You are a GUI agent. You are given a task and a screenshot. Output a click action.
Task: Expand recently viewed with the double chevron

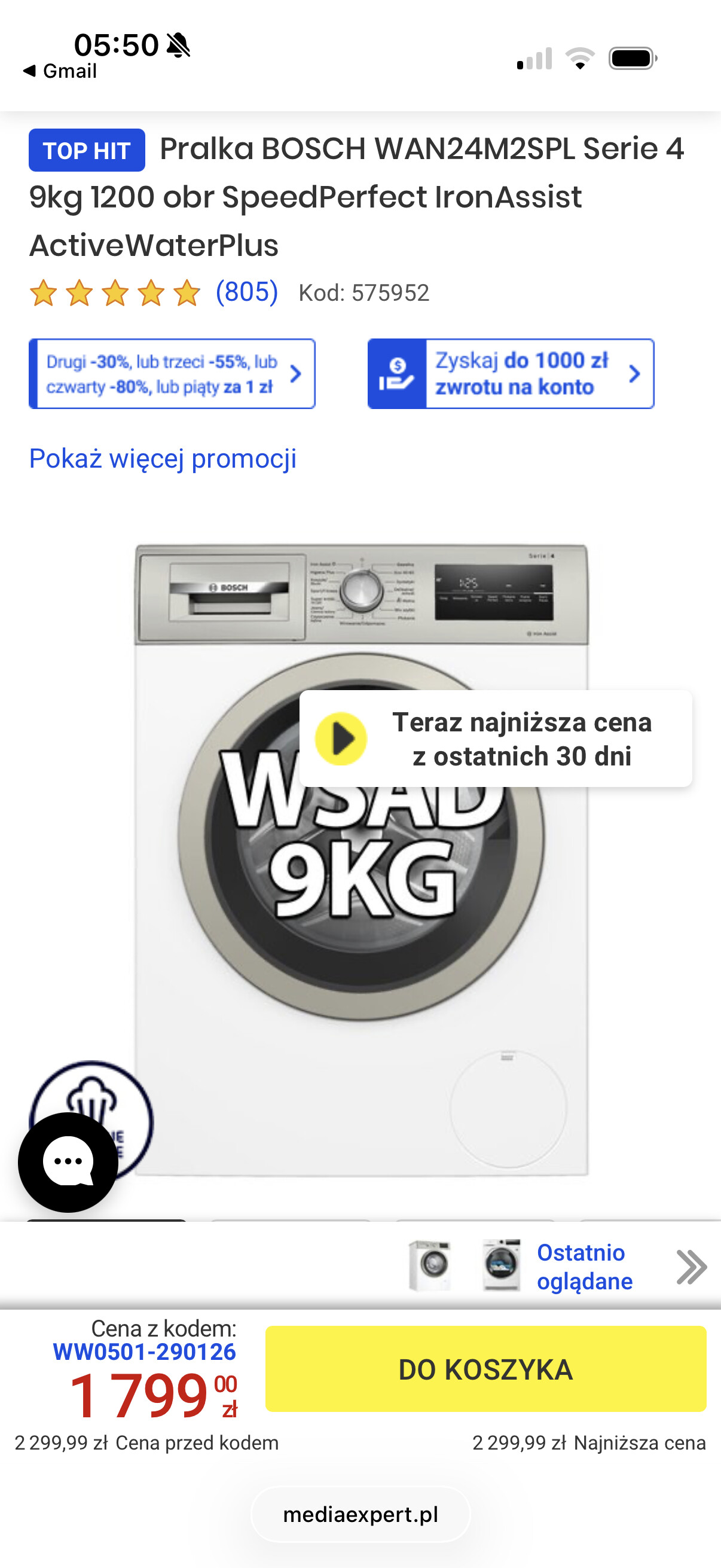(691, 1267)
